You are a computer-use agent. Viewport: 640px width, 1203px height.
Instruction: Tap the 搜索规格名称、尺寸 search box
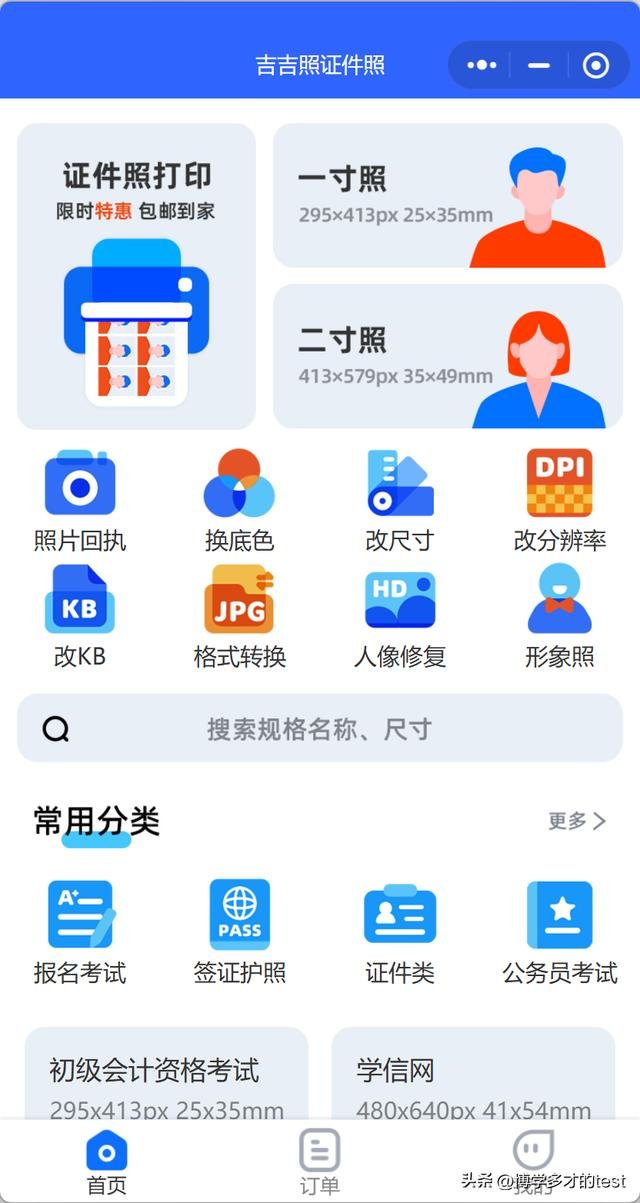point(320,729)
